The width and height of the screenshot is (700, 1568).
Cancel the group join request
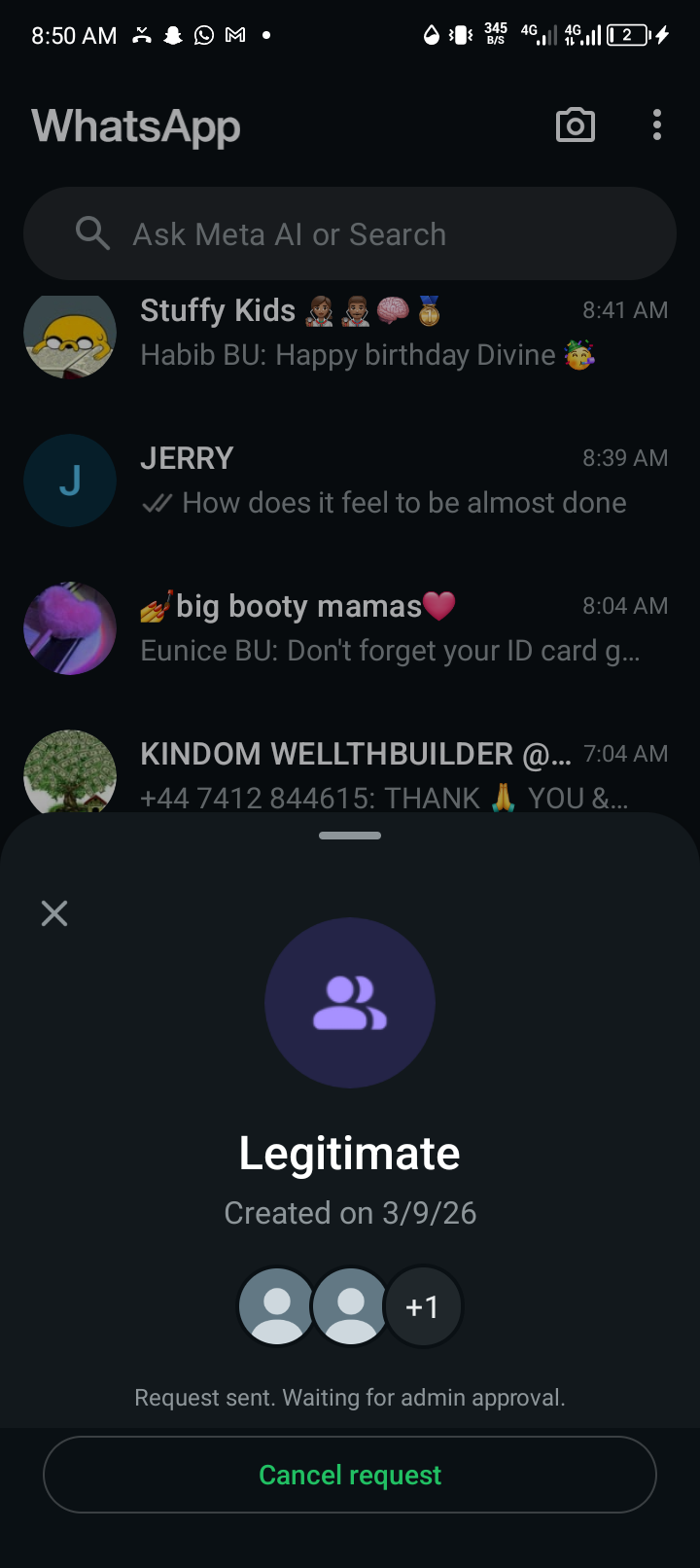(x=350, y=1475)
